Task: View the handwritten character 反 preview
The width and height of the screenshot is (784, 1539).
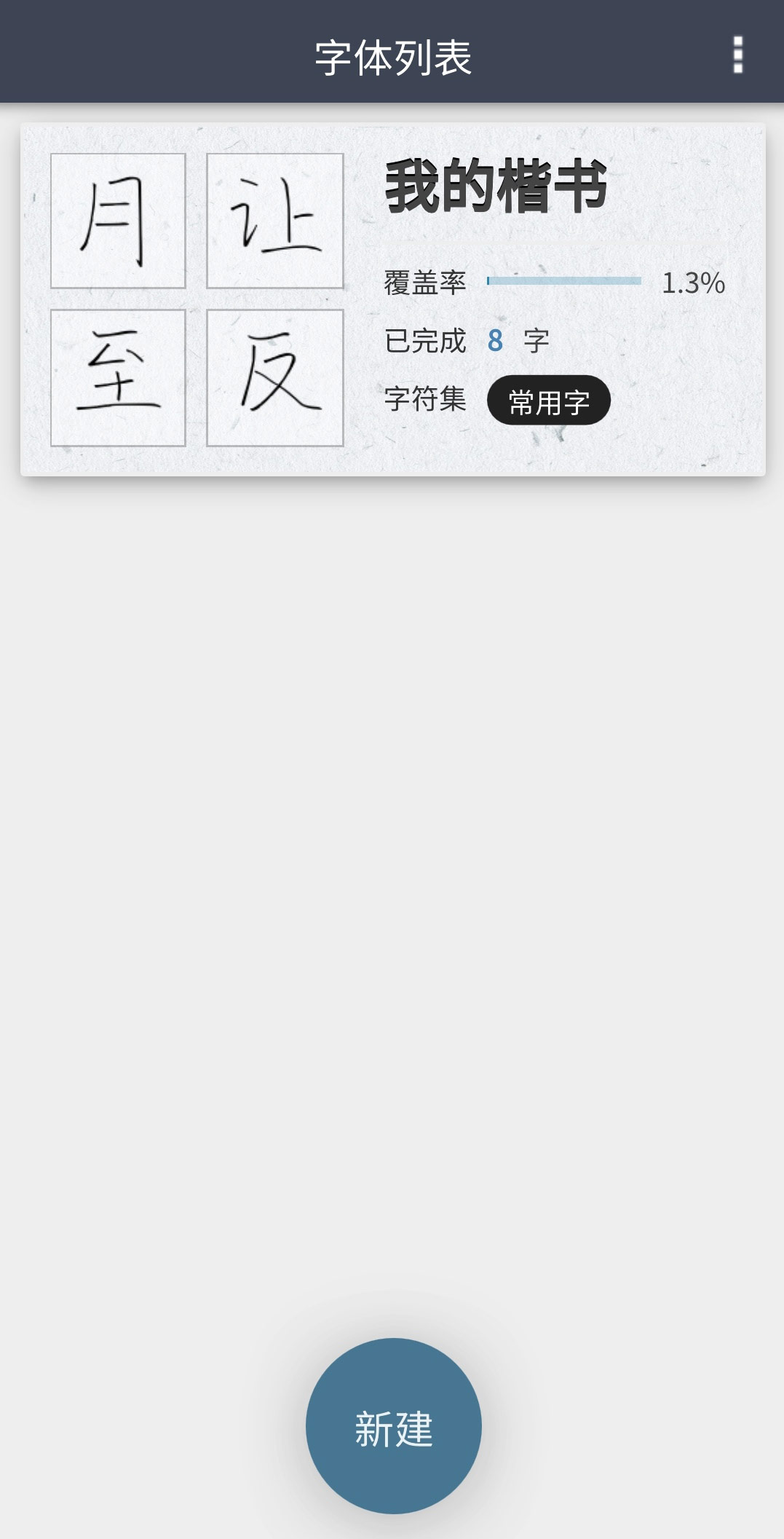Action: click(275, 377)
